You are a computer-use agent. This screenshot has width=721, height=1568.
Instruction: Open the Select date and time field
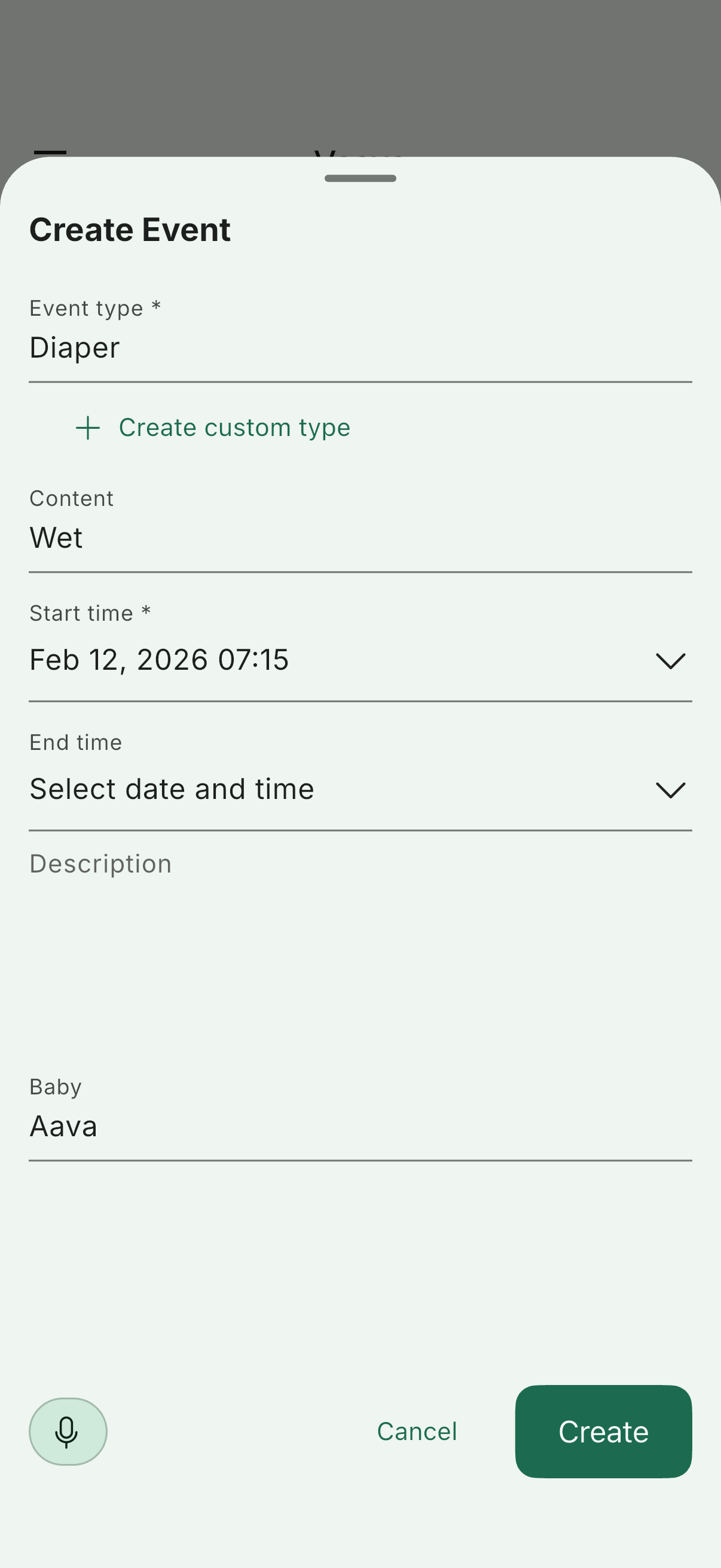(x=172, y=788)
